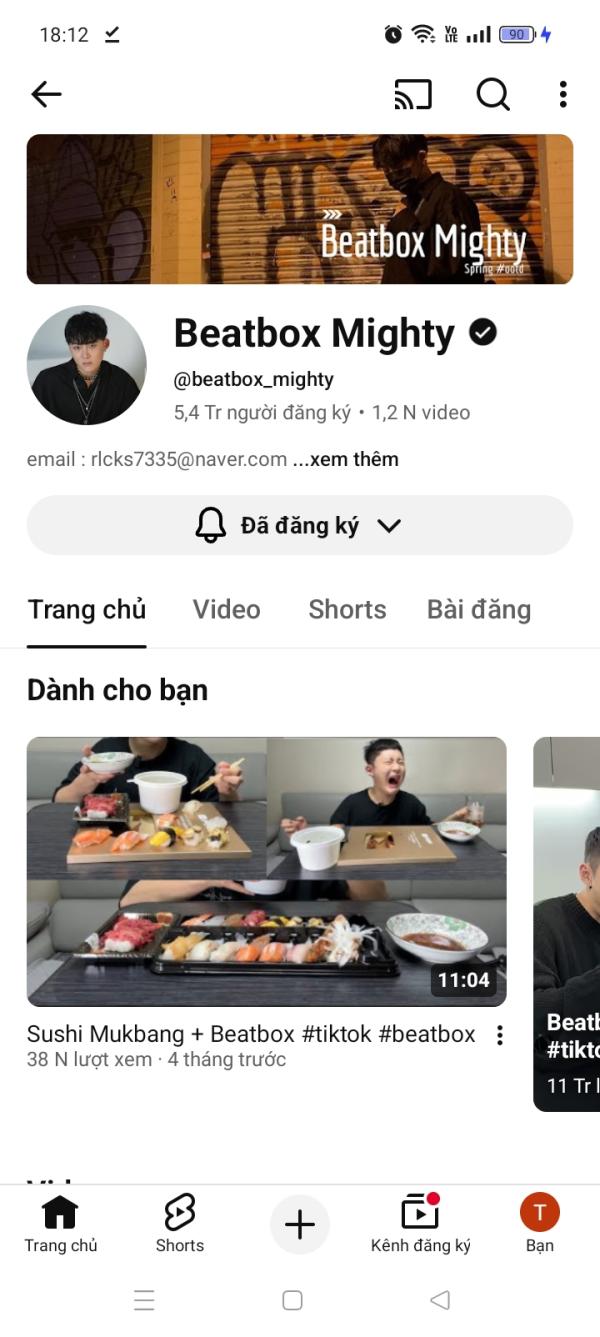The image size is (600, 1337).
Task: Open the Bạn profile tab
Action: click(x=540, y=1225)
